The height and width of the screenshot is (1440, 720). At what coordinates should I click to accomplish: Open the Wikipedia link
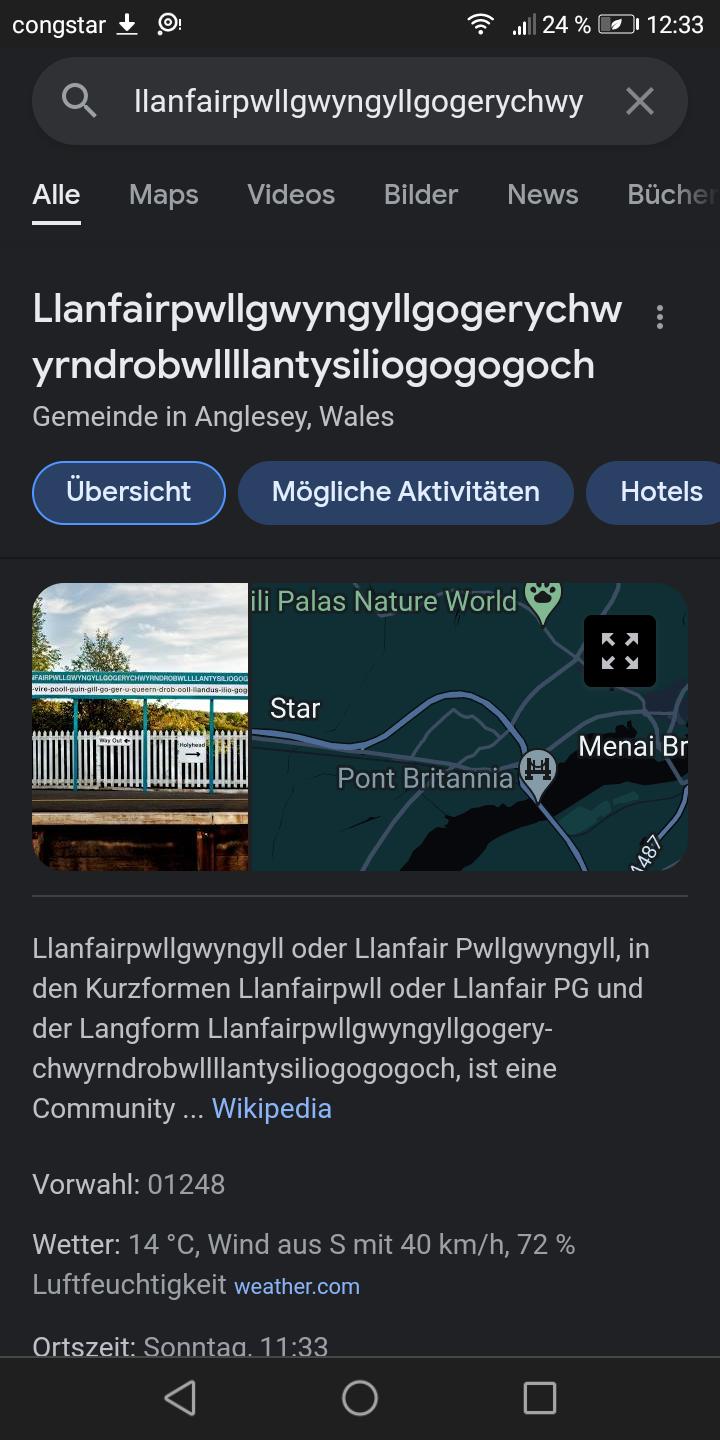pyautogui.click(x=271, y=1108)
